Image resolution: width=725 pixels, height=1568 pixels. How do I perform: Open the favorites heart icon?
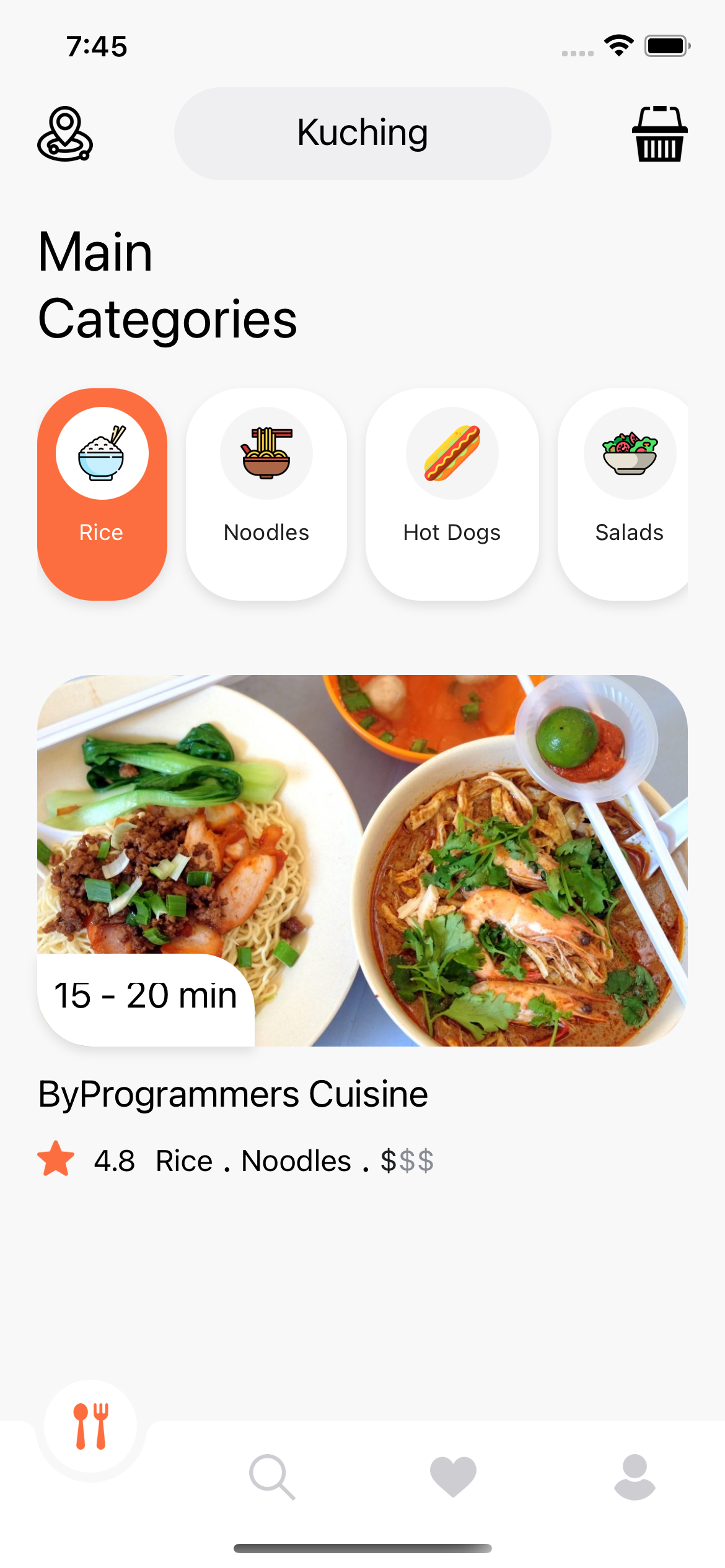pyautogui.click(x=452, y=1477)
